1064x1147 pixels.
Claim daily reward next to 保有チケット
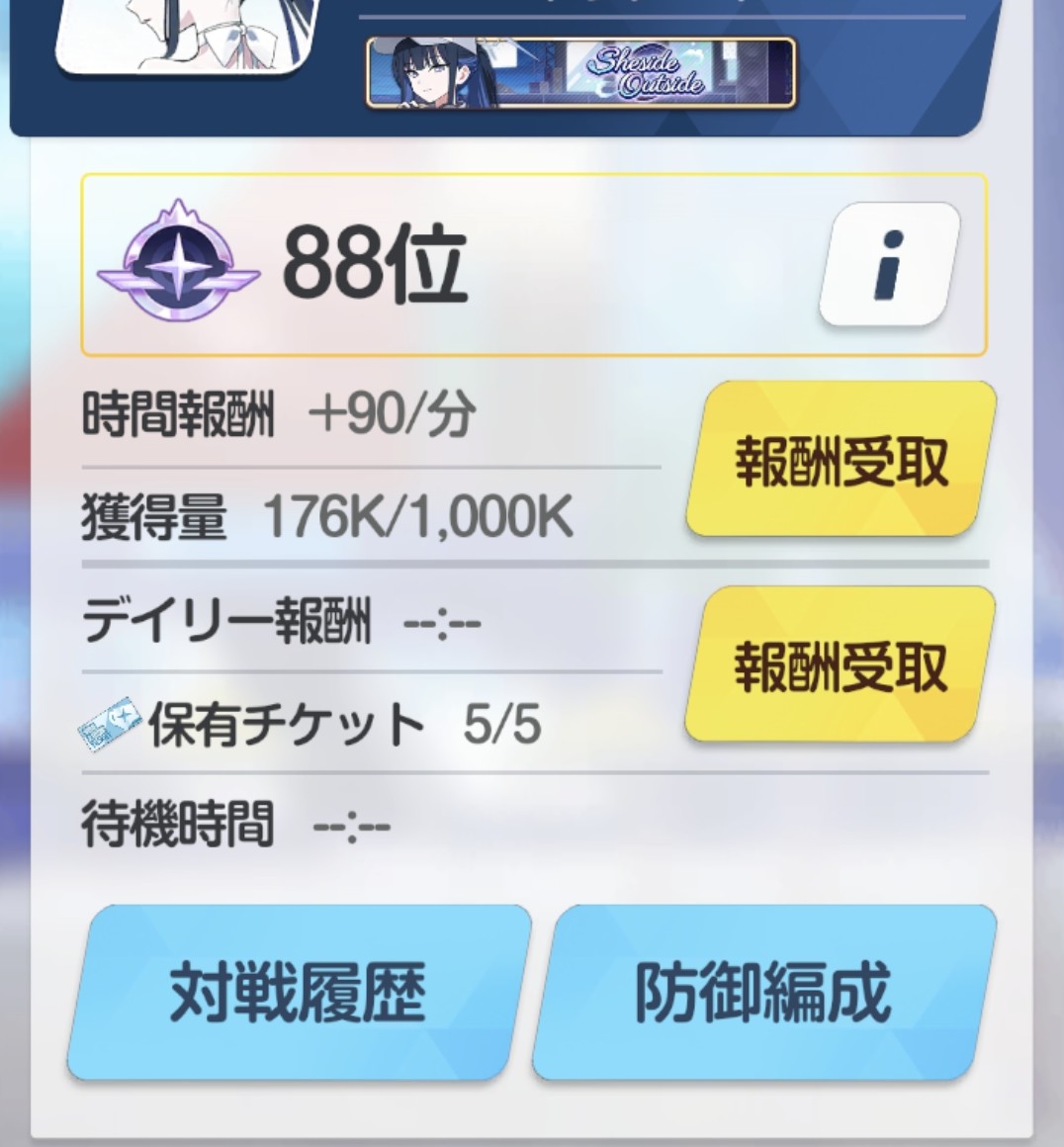841,665
